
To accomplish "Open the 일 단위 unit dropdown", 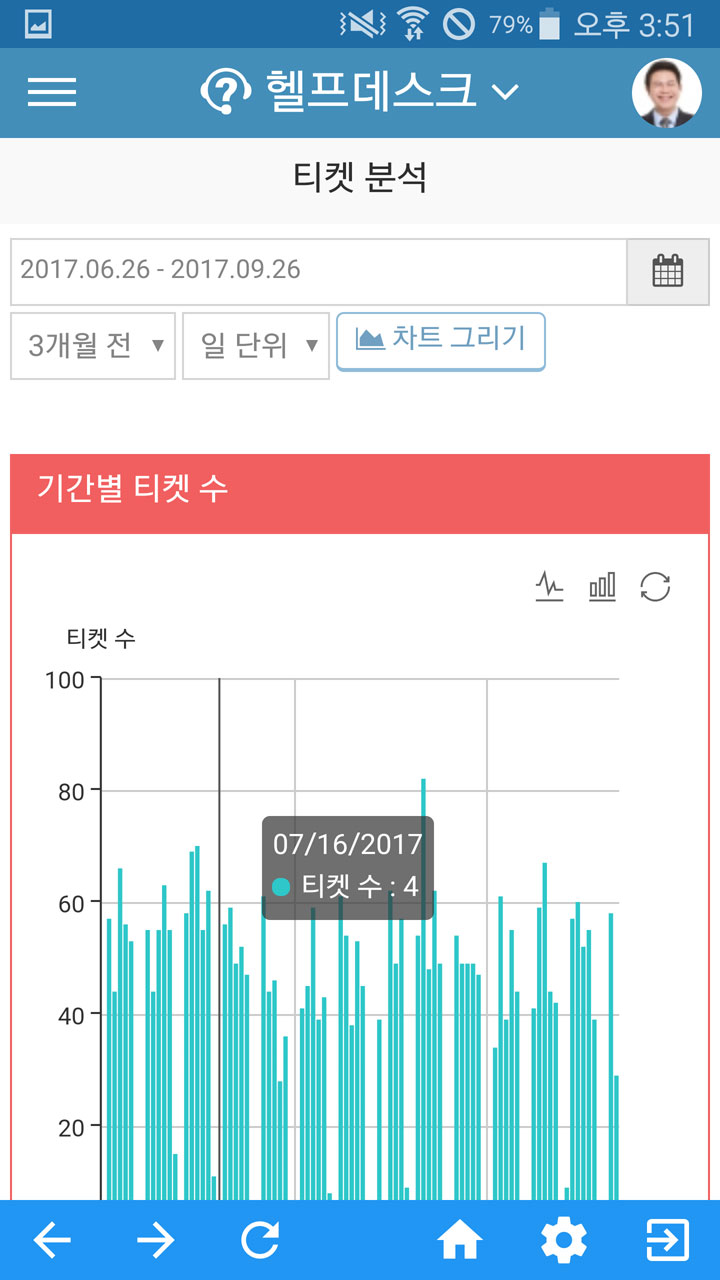I will coord(256,346).
